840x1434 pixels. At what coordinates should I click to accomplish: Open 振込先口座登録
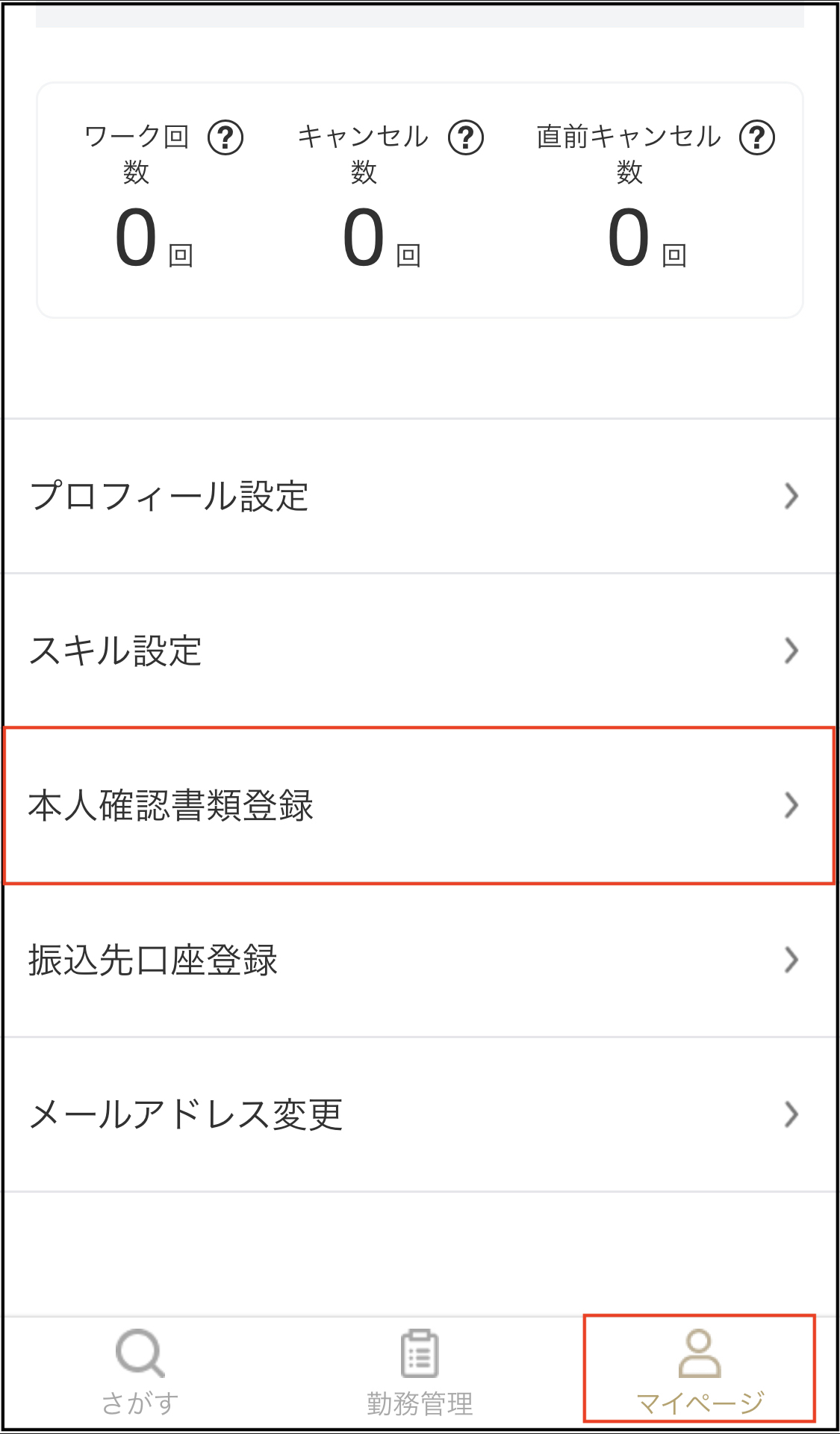coord(418,960)
